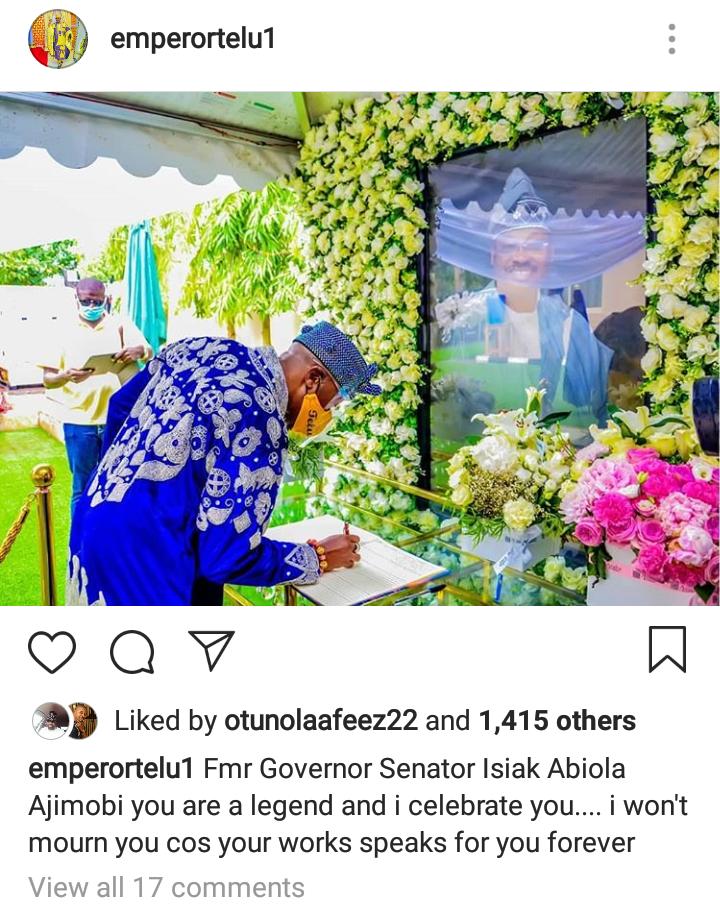Open emperortelu1's profile picture
This screenshot has height=909, width=720.
[x=57, y=39]
